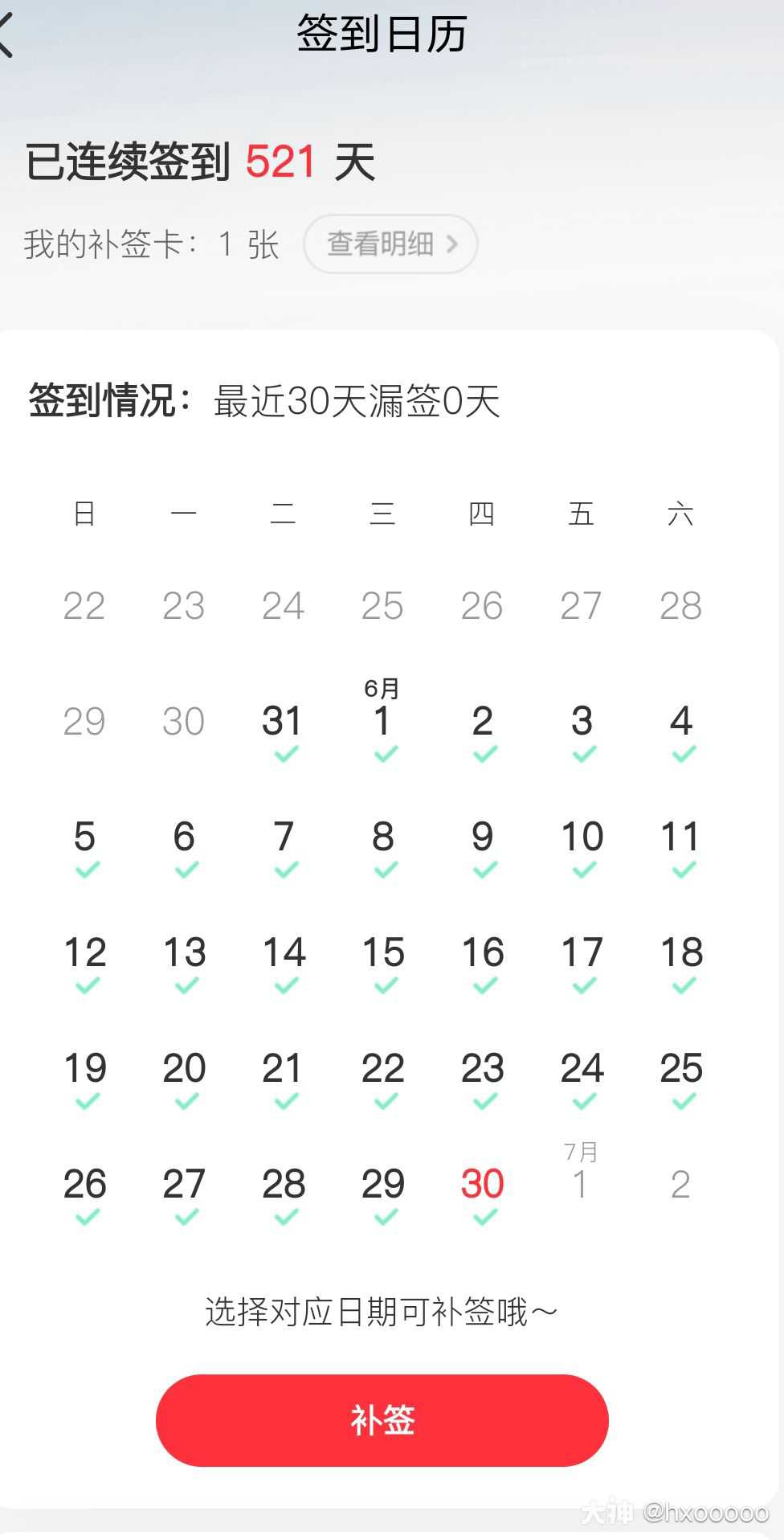Select date 21 on the calendar
This screenshot has width=784, height=1540.
pos(283,1069)
